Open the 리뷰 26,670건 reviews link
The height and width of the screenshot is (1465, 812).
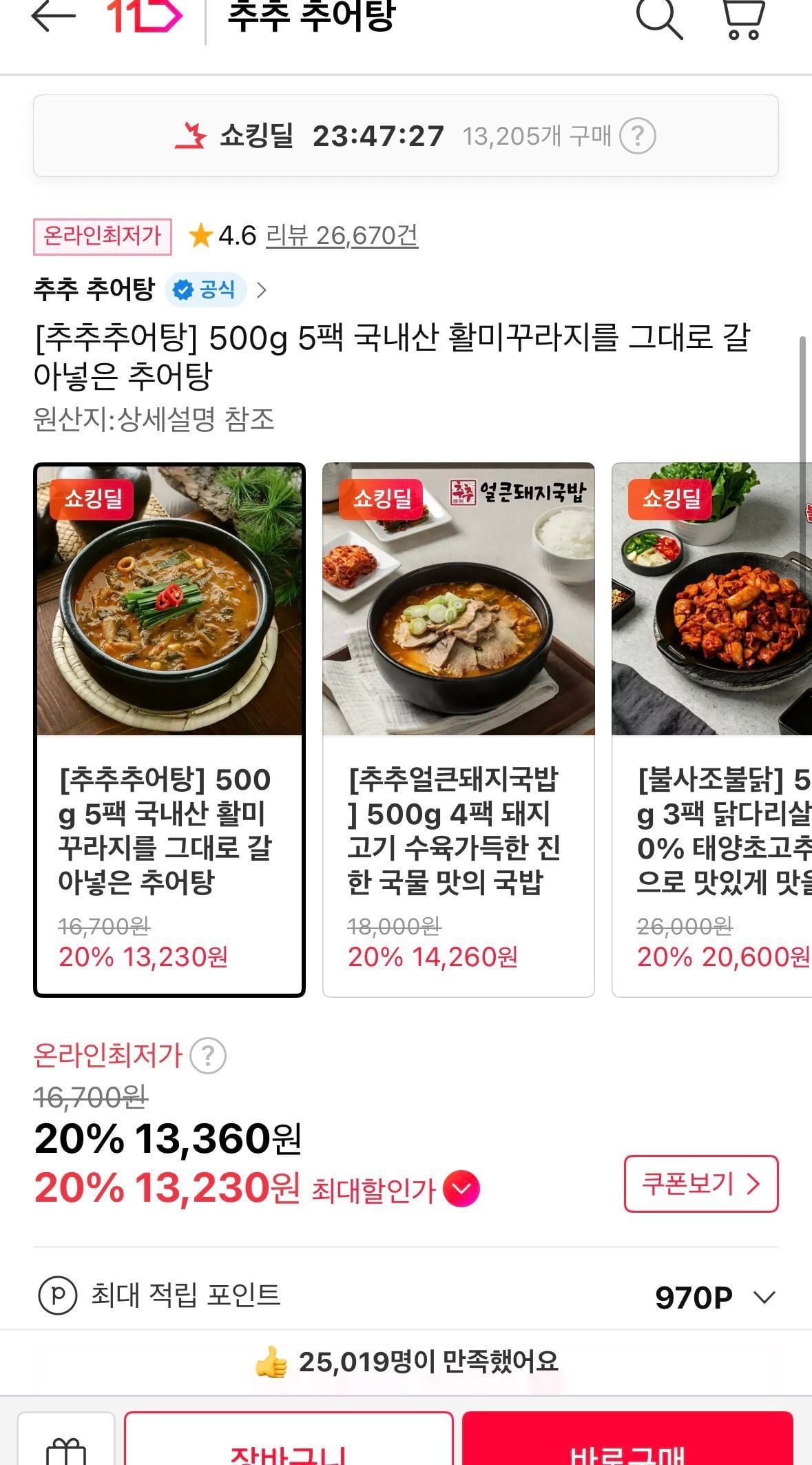pyautogui.click(x=342, y=236)
